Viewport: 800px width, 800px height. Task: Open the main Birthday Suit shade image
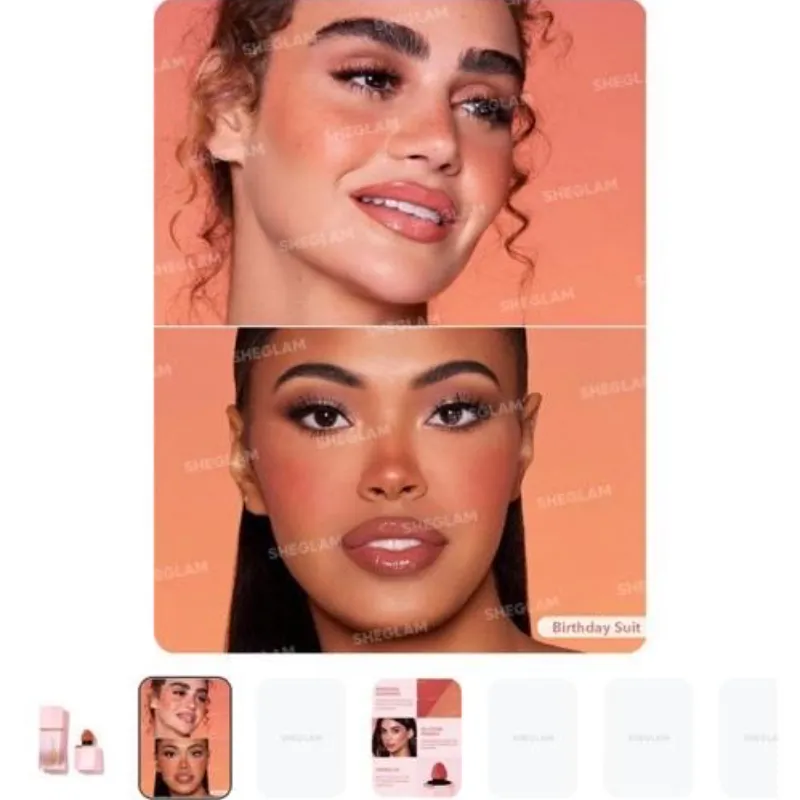click(x=400, y=326)
